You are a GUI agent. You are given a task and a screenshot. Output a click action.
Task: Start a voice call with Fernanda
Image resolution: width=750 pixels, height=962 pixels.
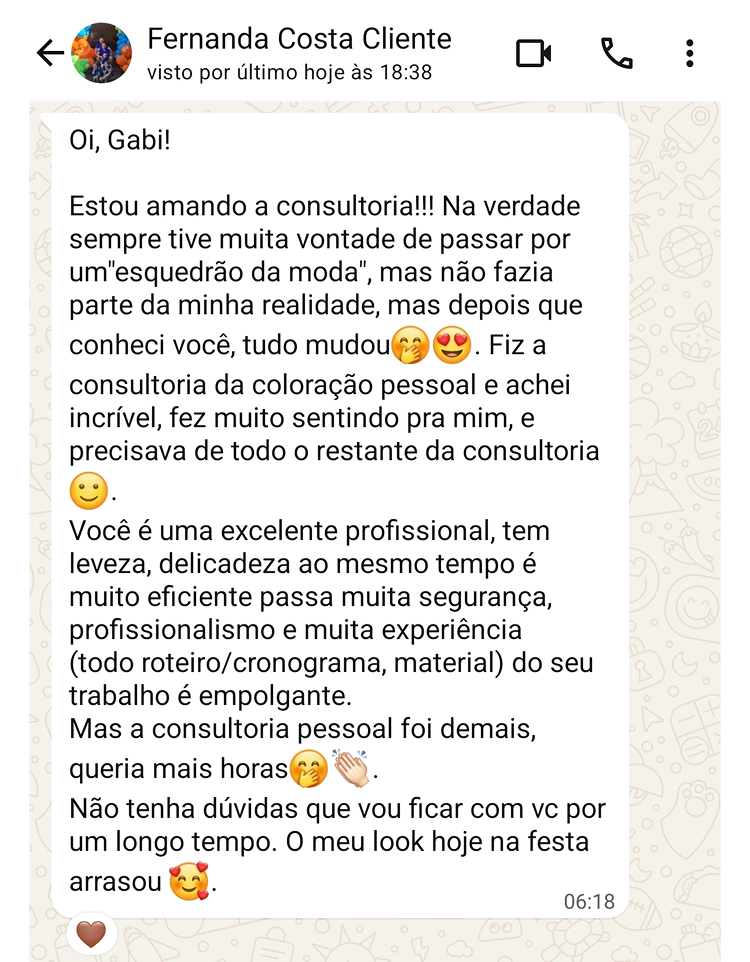click(616, 53)
